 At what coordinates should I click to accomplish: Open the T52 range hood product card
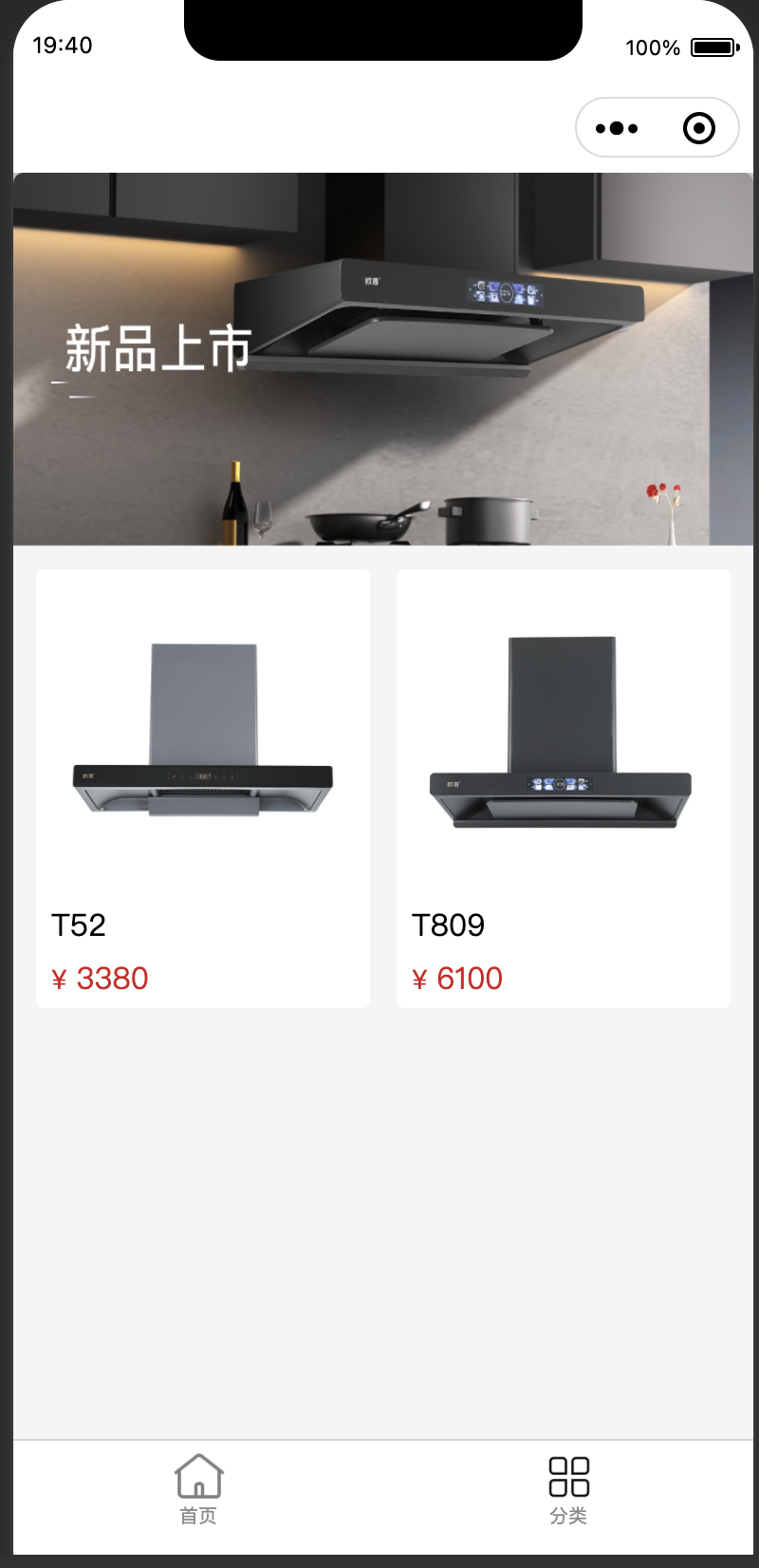click(x=203, y=788)
